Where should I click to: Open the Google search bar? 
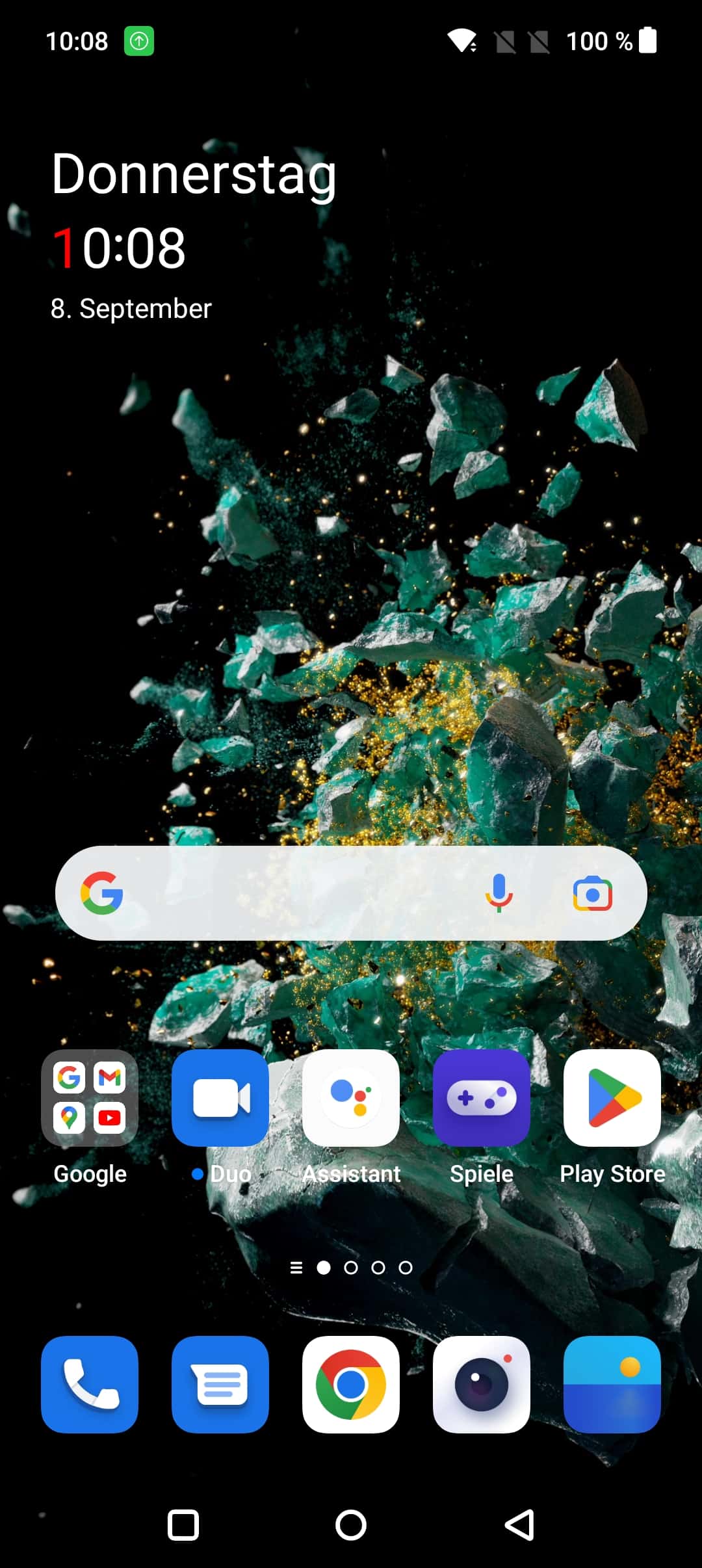351,893
